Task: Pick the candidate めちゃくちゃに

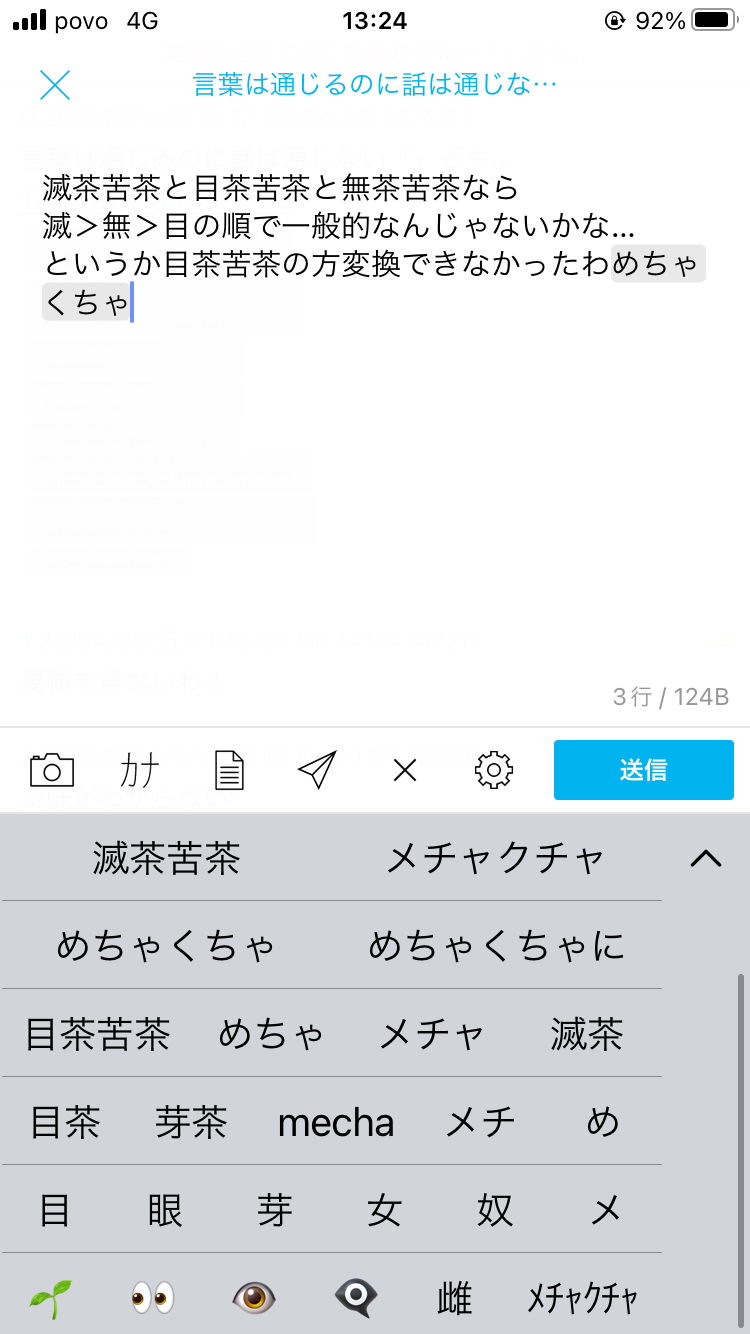Action: click(x=496, y=946)
